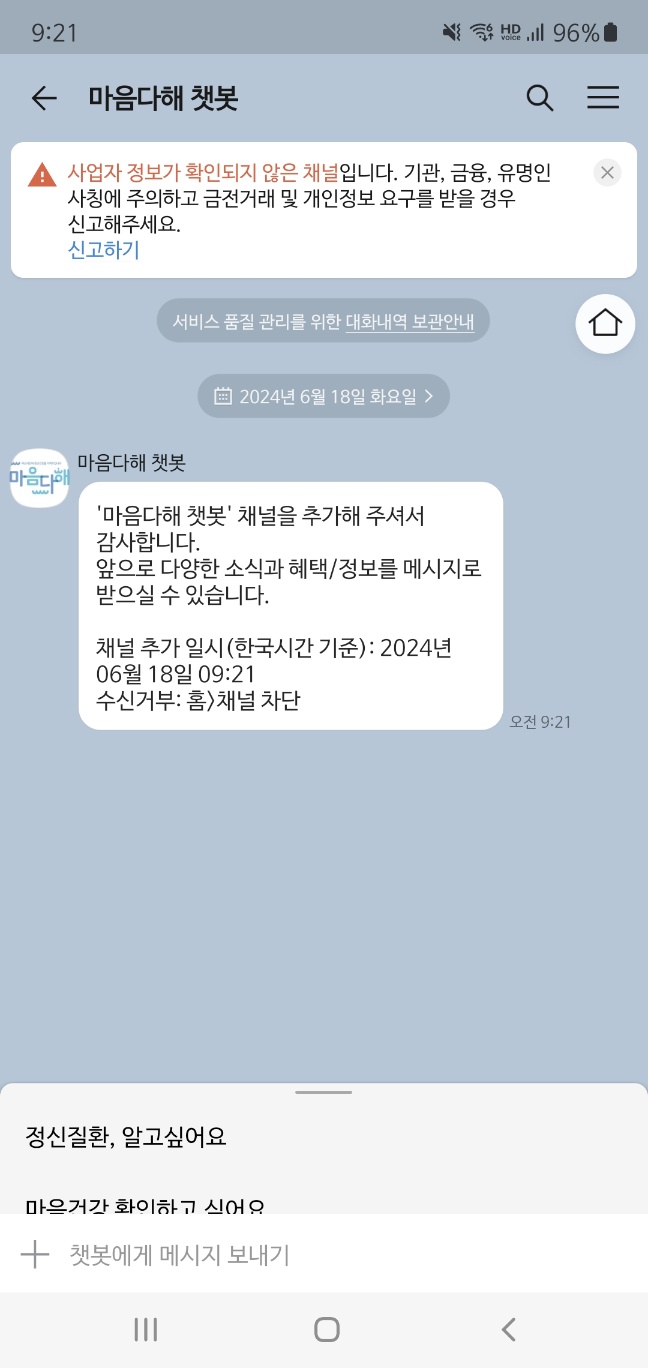Viewport: 648px width, 1368px height.
Task: Go back from 마음다해 챗봇 chat
Action: [x=44, y=98]
